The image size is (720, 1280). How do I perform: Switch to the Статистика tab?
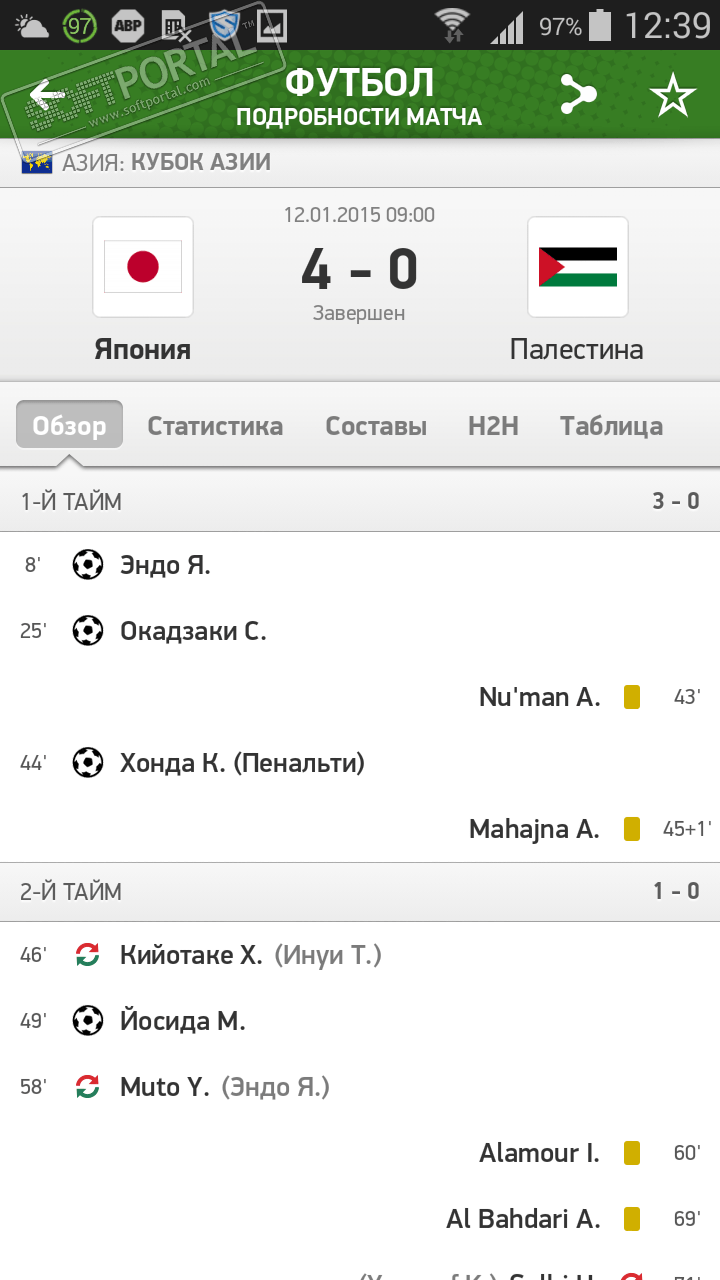point(215,426)
